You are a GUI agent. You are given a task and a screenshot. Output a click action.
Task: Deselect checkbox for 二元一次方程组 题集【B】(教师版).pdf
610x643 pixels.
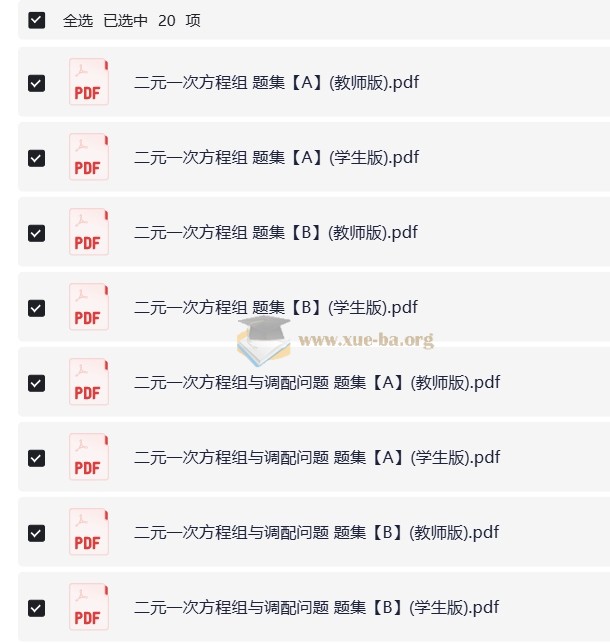pos(37,233)
